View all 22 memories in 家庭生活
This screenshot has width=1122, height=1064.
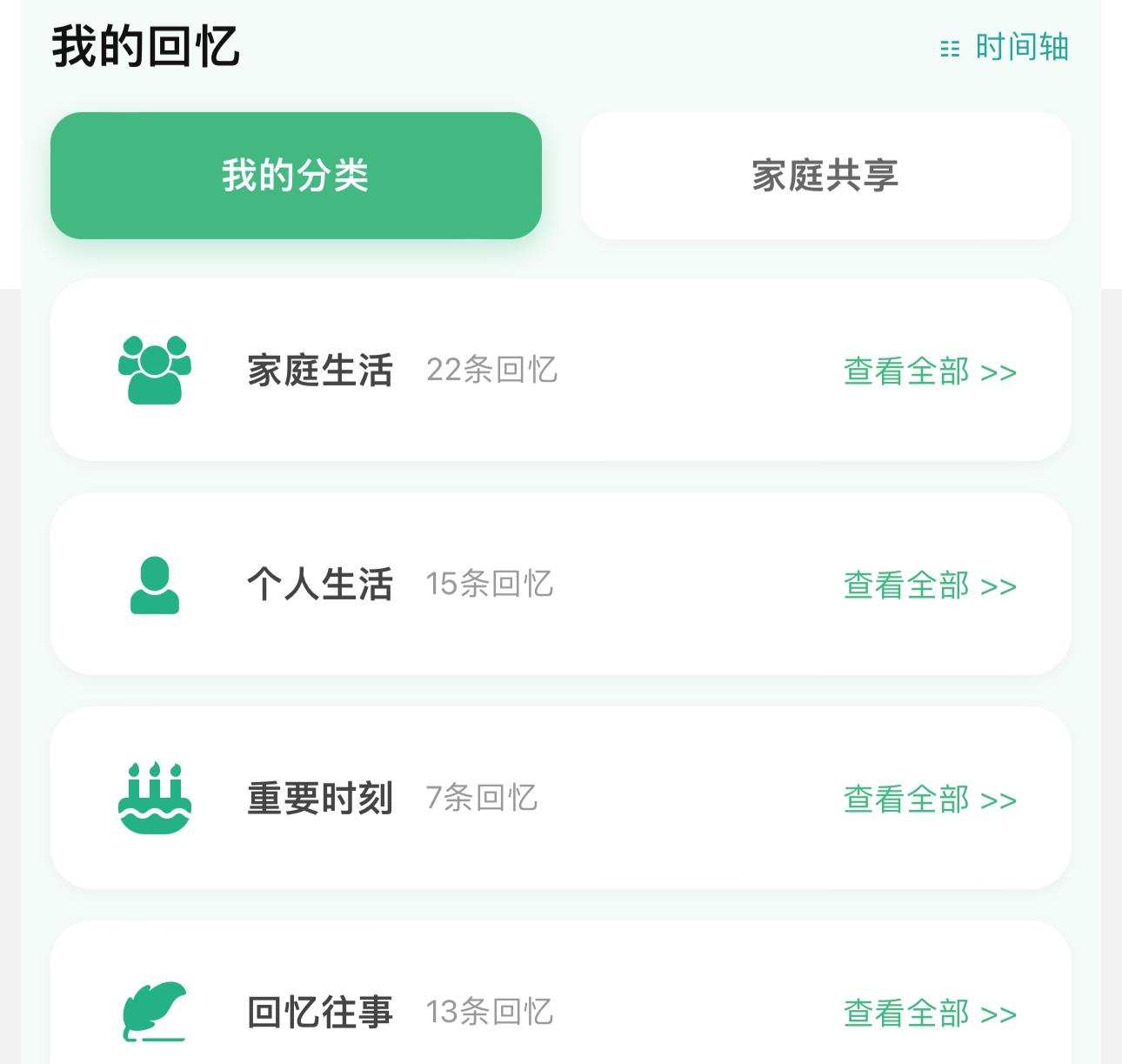click(x=929, y=371)
